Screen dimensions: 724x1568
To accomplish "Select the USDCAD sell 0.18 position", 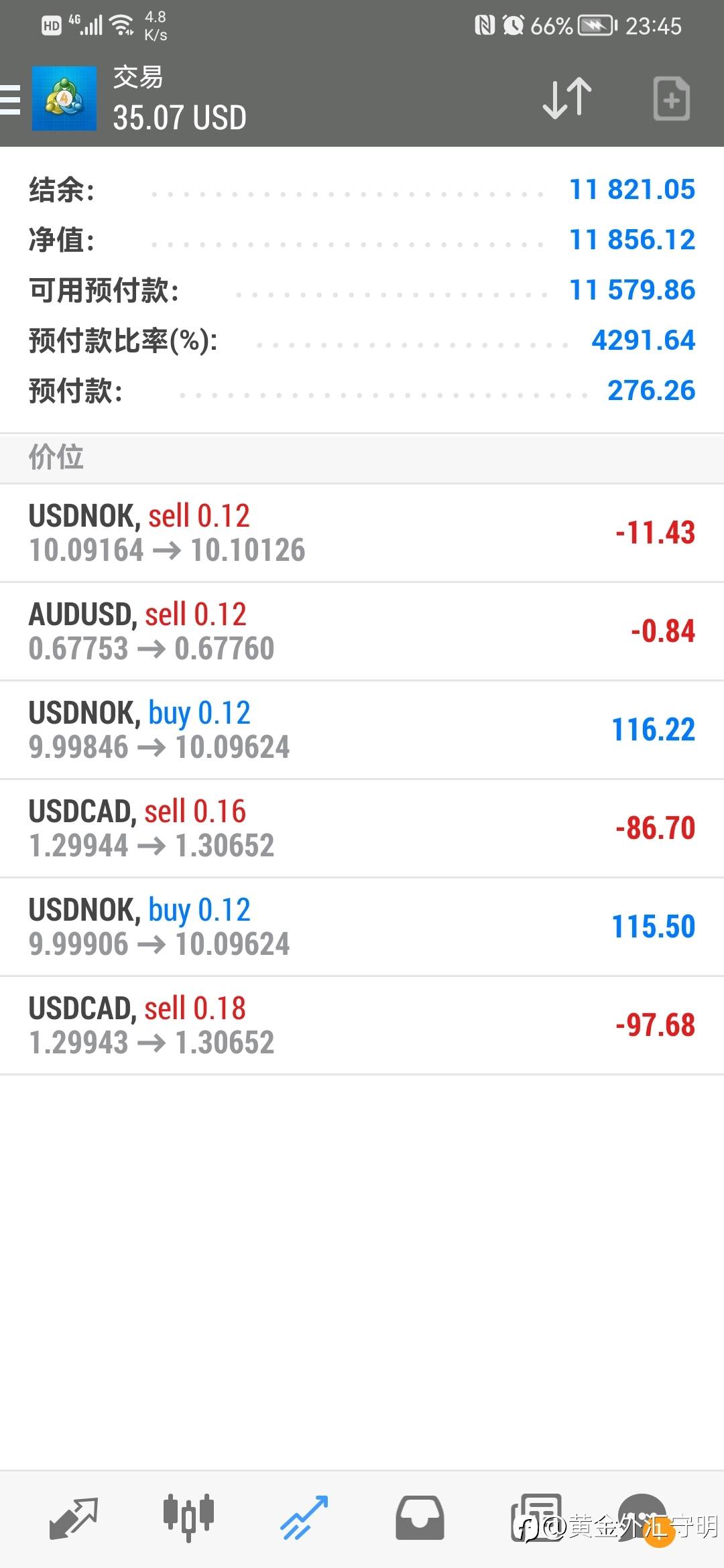I will tap(362, 1025).
